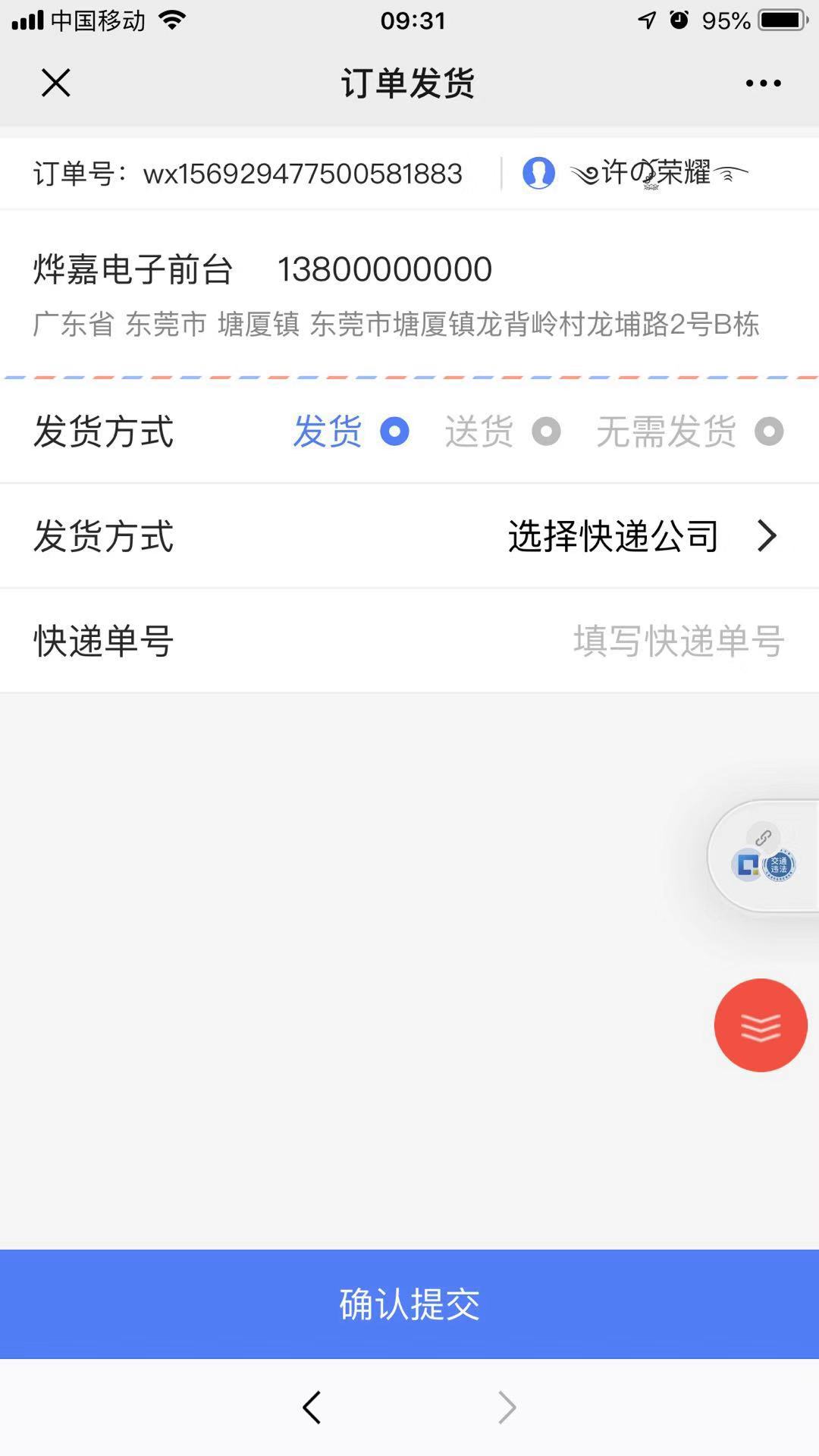Screen dimensions: 819x1456
Task: Tap the red floating stack button
Action: (x=761, y=1025)
